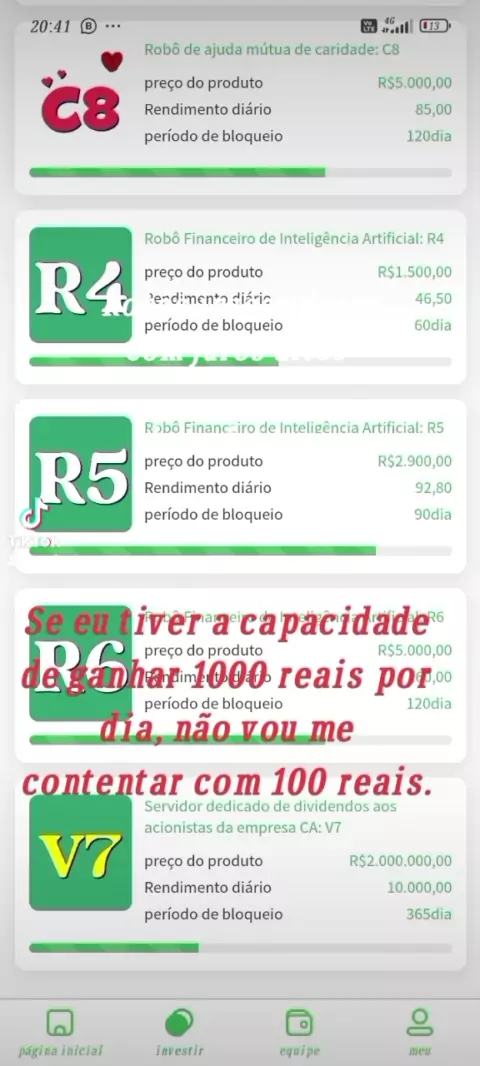Open the V7 dividend server card

240,874
